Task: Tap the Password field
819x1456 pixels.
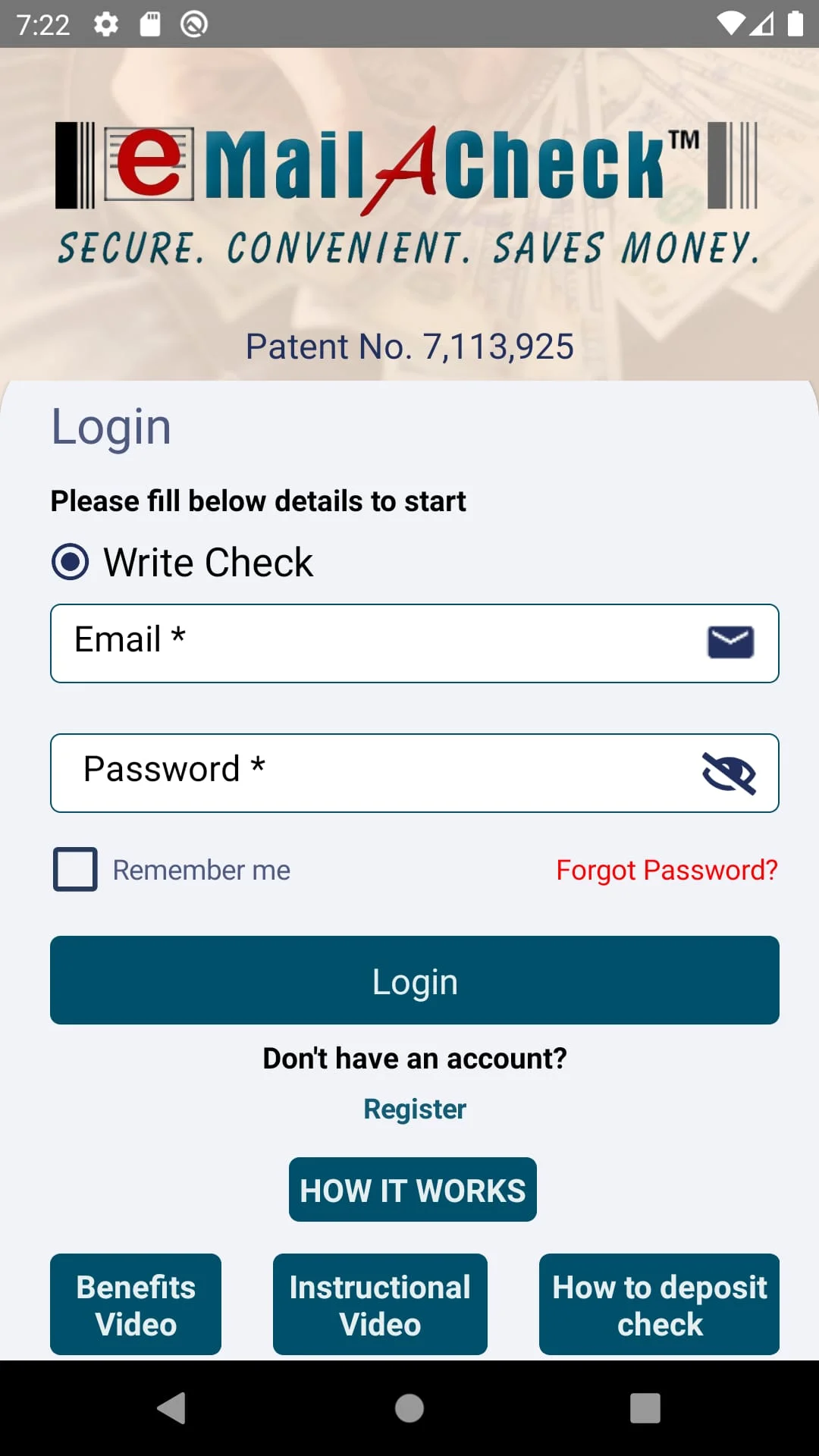Action: (379, 773)
